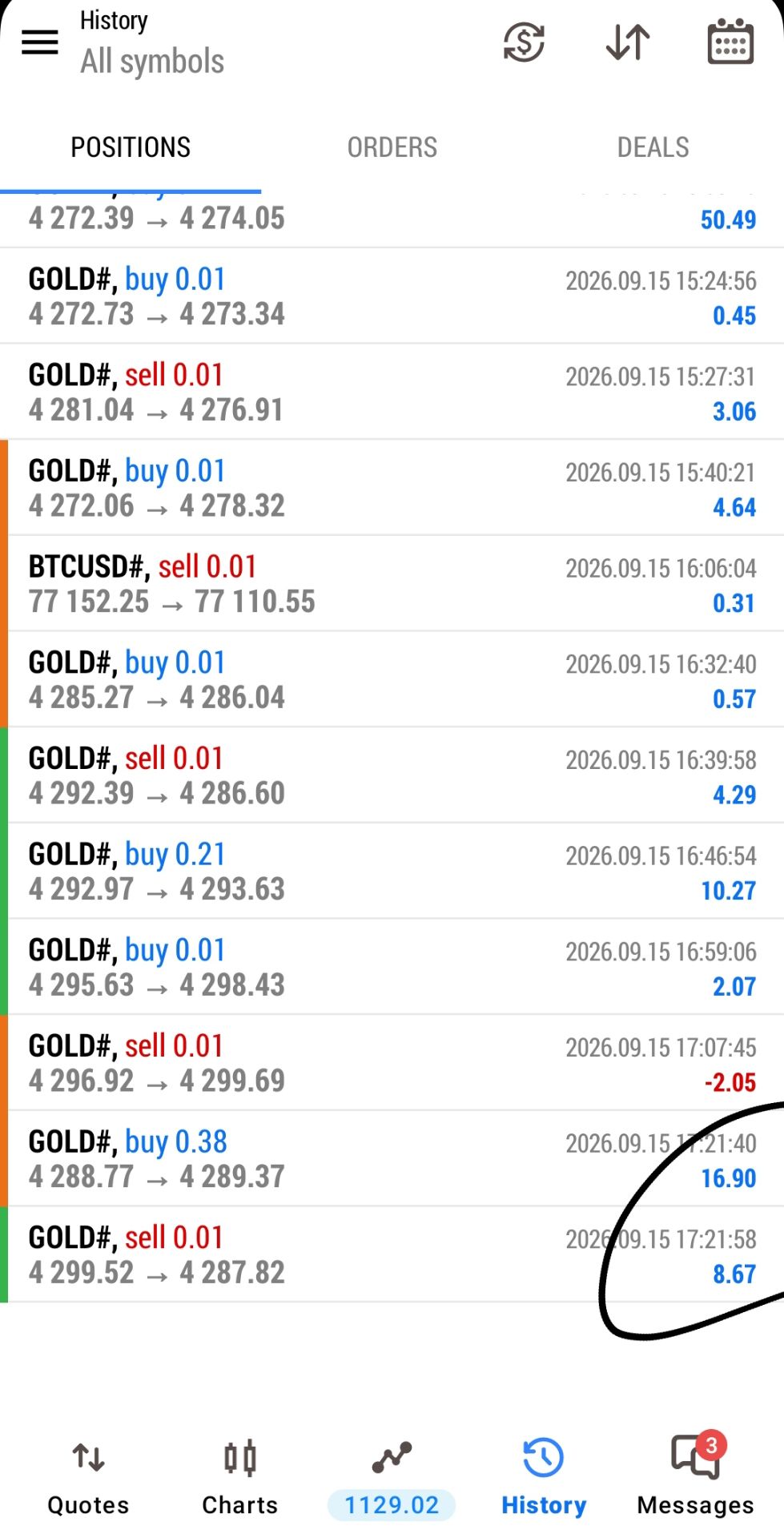
Task: Expand the GOLD# sell position closed at 15:27:31
Action: [392, 392]
